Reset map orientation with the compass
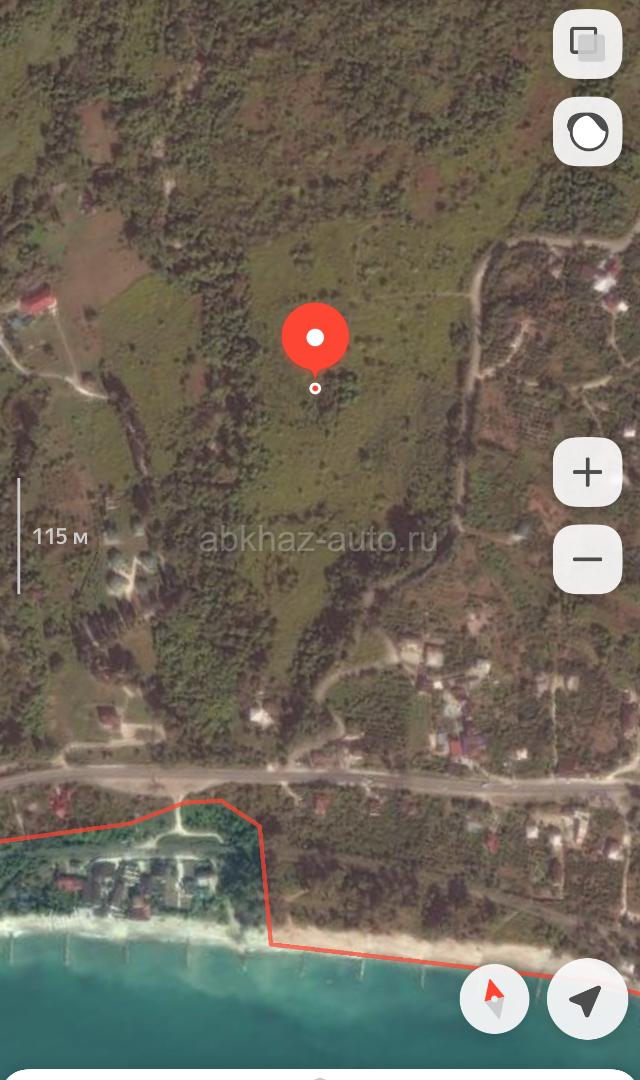Image resolution: width=640 pixels, height=1080 pixels. click(494, 999)
